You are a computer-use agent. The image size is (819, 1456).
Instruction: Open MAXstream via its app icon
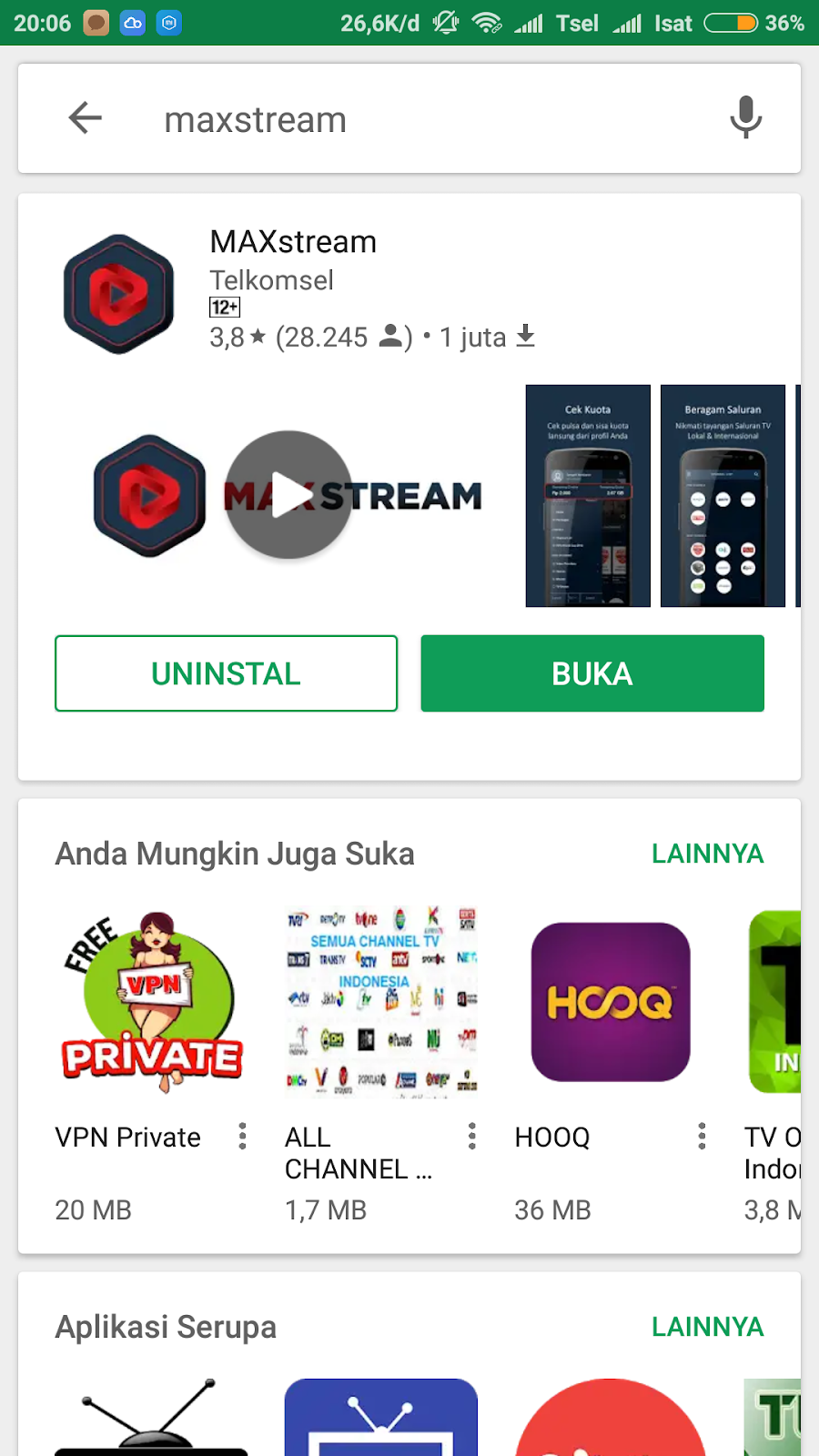(117, 293)
